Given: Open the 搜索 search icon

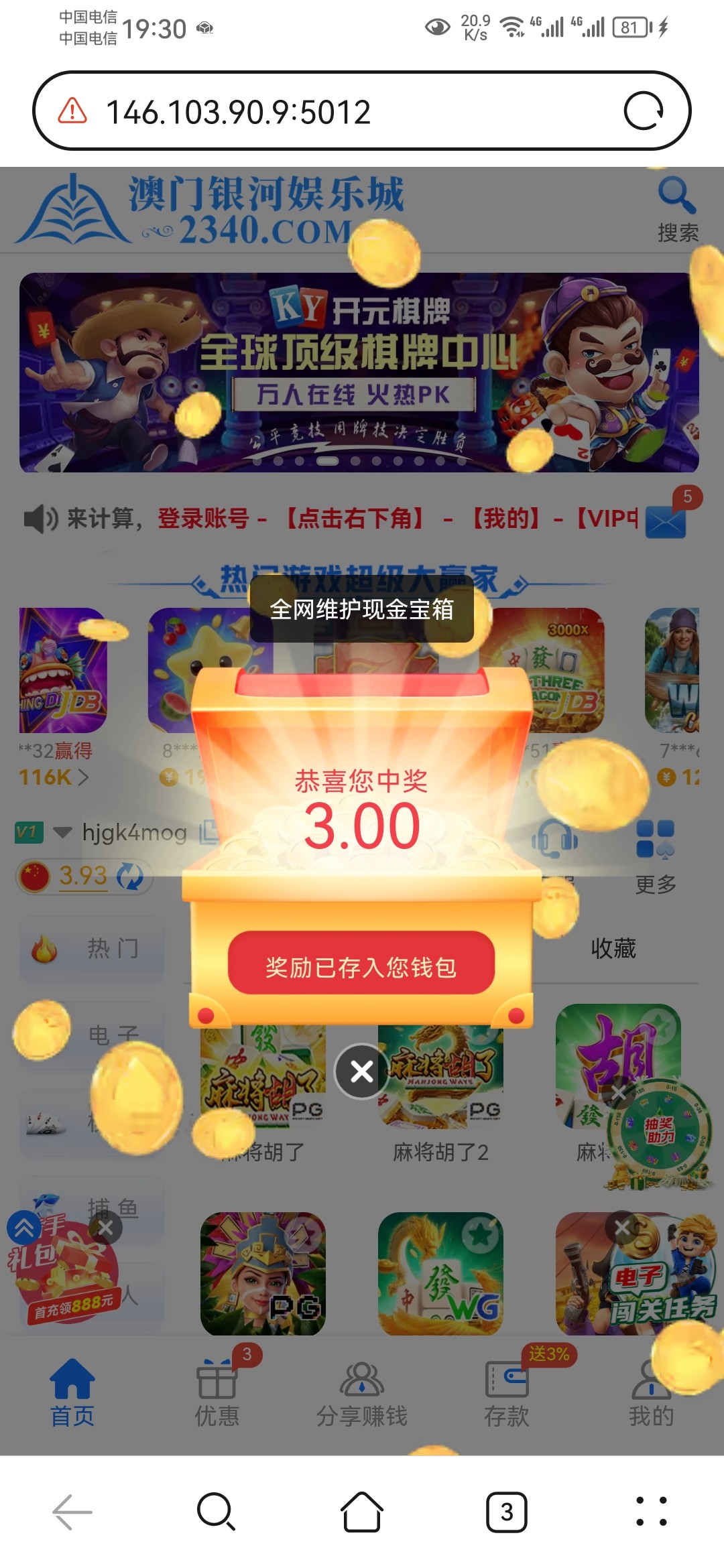Looking at the screenshot, I should point(677,208).
